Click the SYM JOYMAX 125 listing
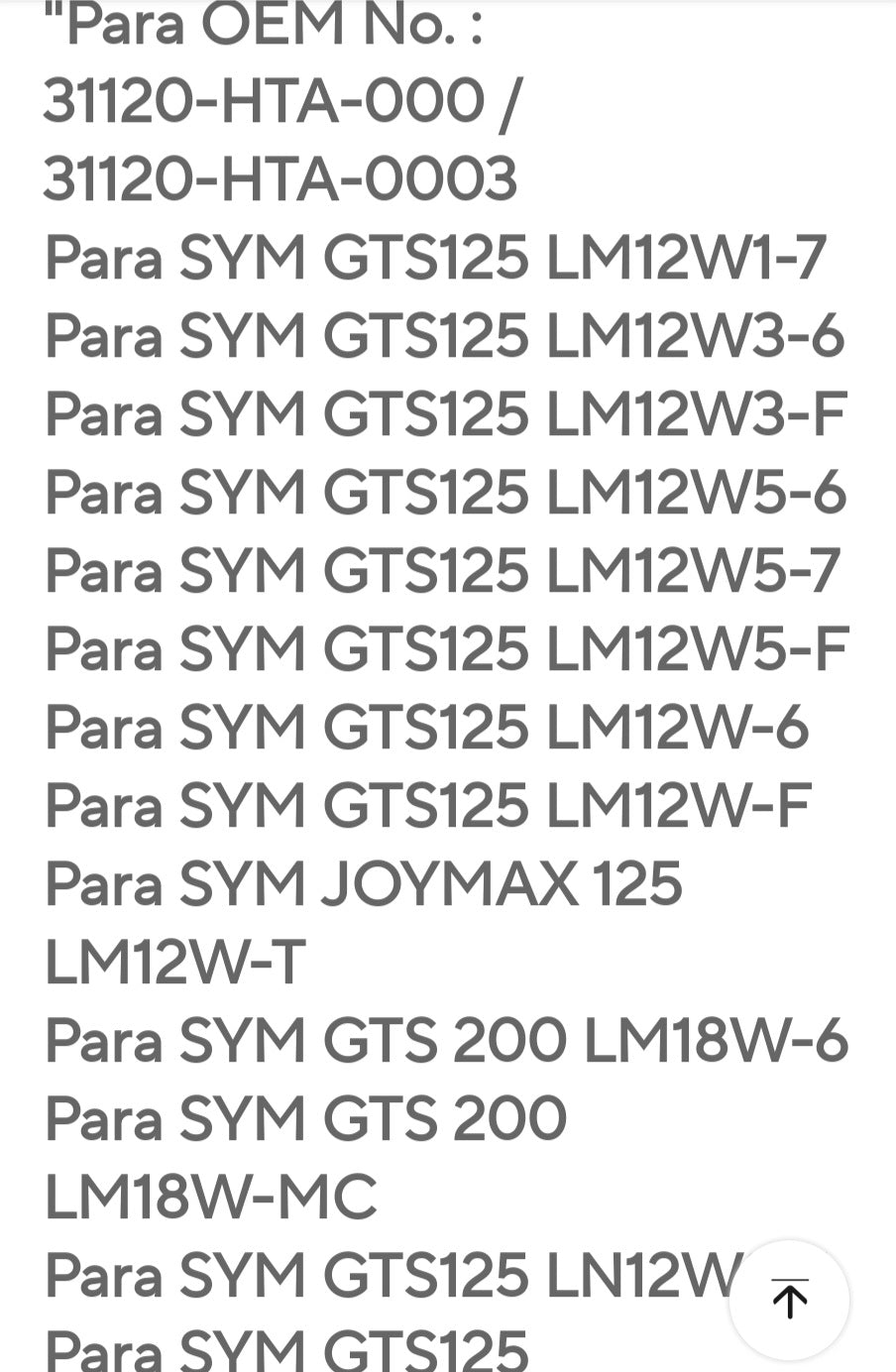 [364, 884]
